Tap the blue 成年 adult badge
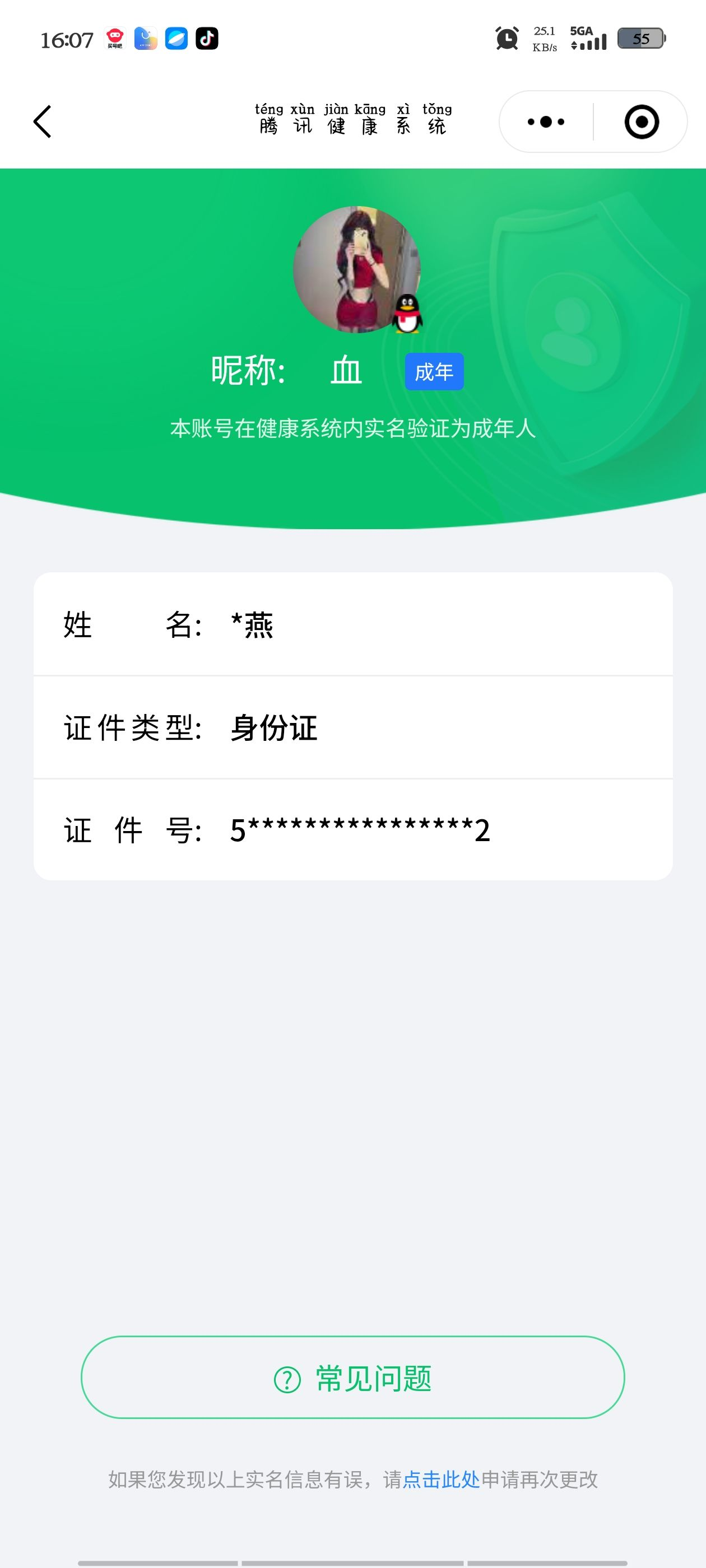The width and height of the screenshot is (706, 1568). pos(435,372)
